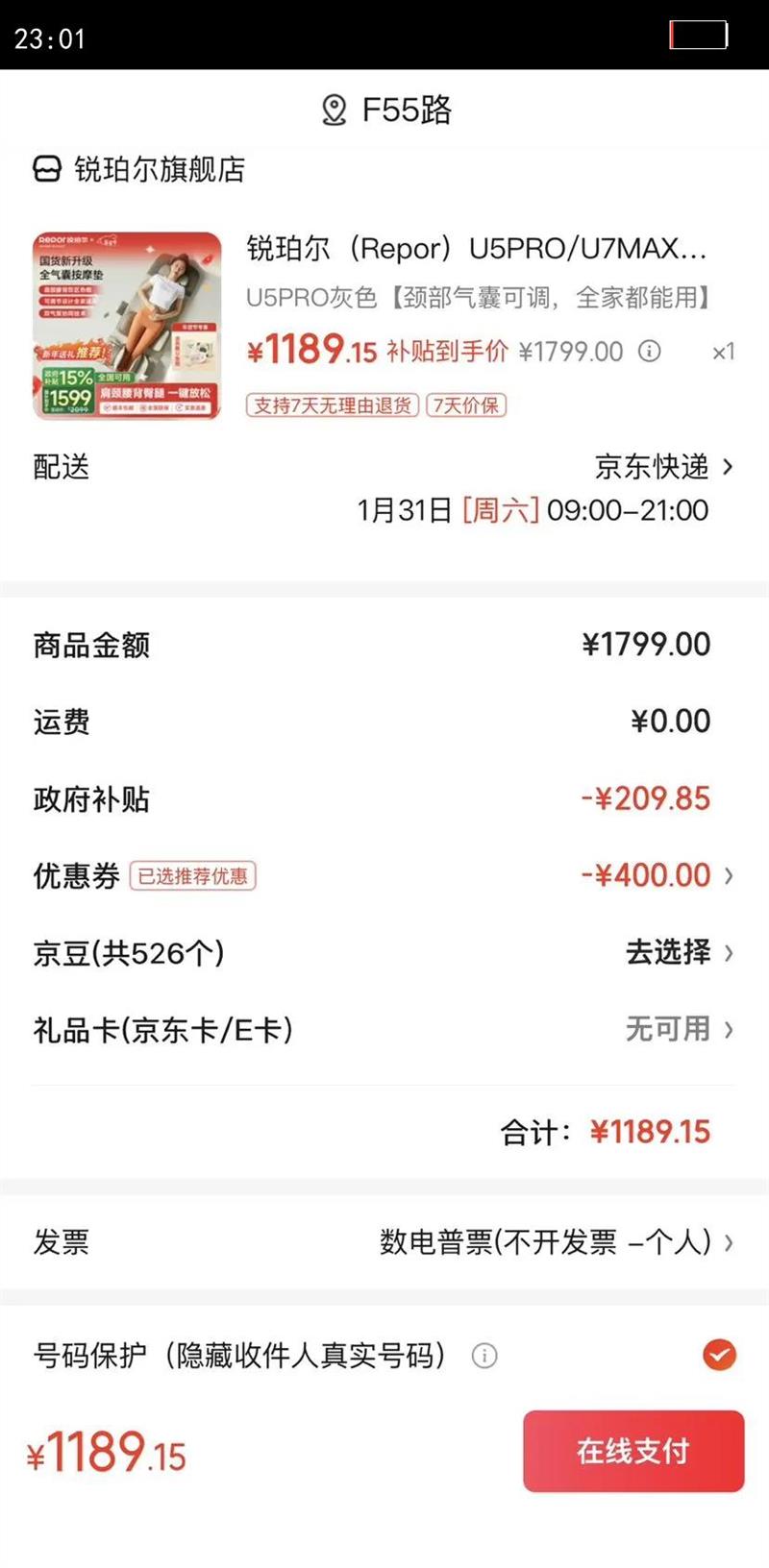Viewport: 769px width, 1568px height.
Task: Show info about 补贴到手价 price
Action: (650, 352)
